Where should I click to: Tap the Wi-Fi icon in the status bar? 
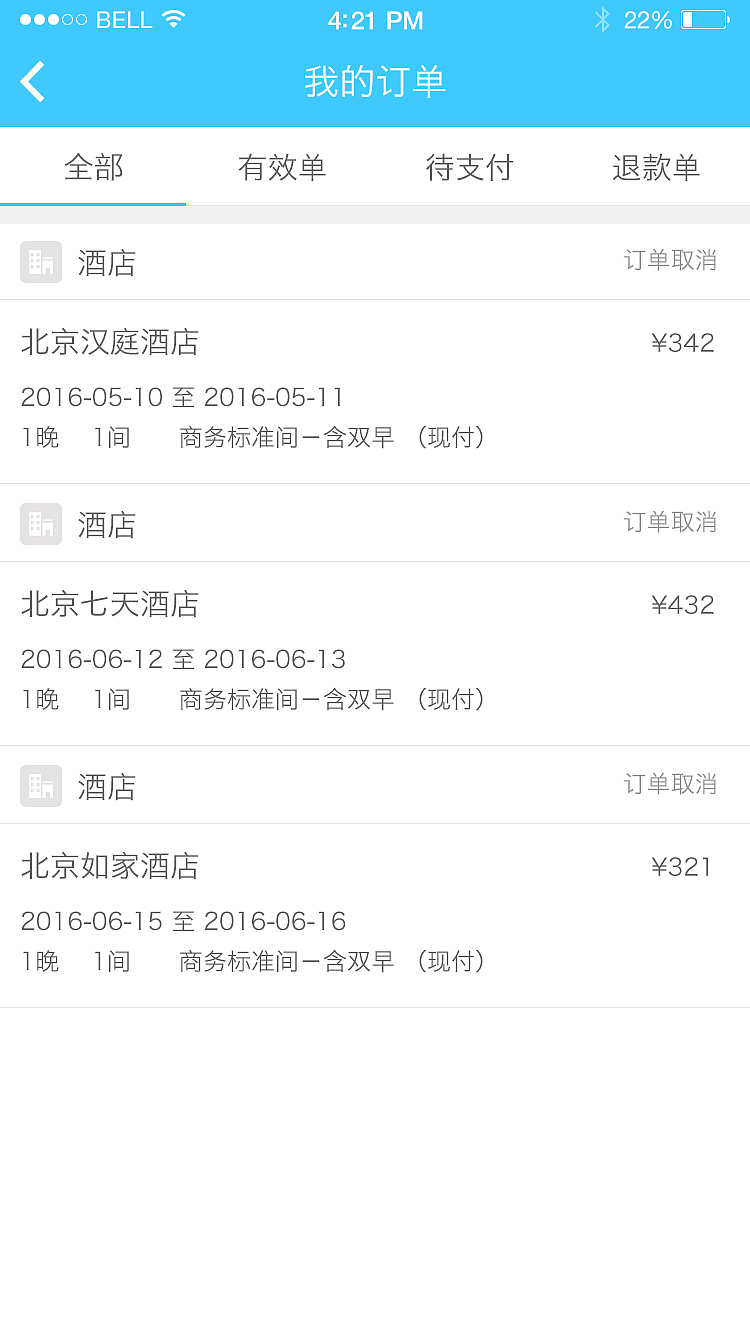170,18
